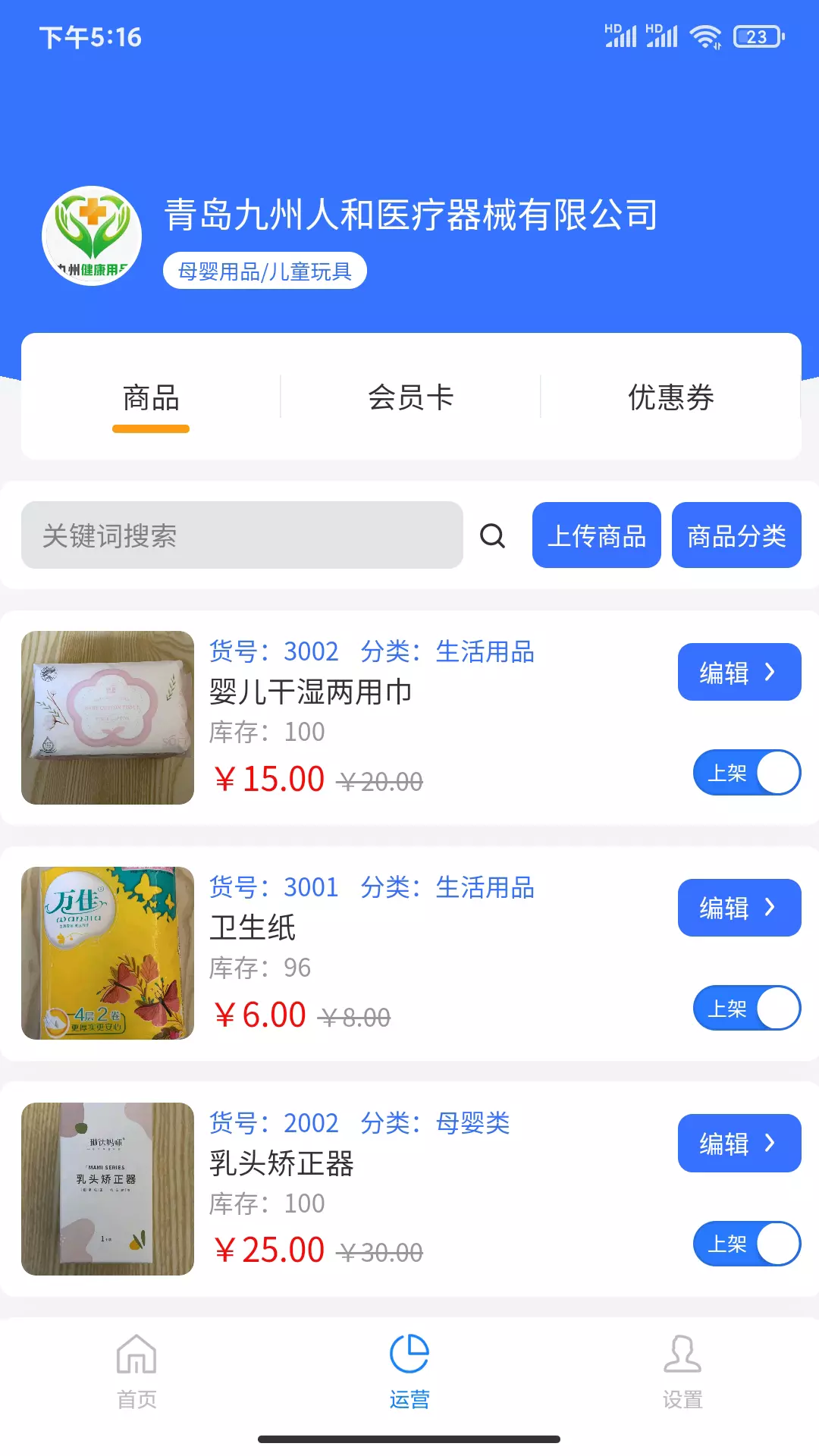Open the 卫生纸 product image
Image resolution: width=819 pixels, height=1456 pixels.
pyautogui.click(x=108, y=953)
